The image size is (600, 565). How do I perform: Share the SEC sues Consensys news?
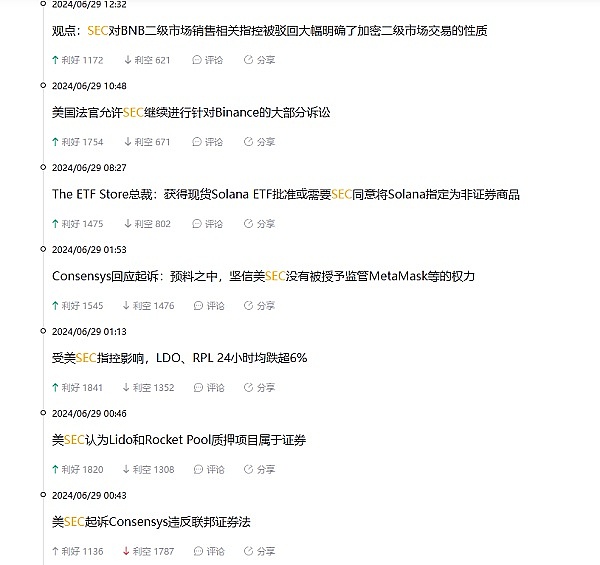click(x=259, y=551)
